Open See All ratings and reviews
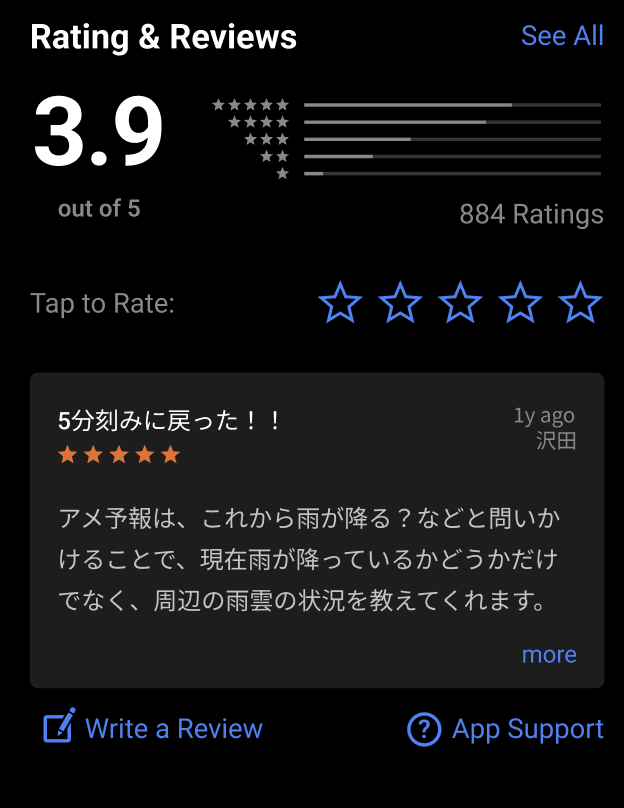Viewport: 624px width, 808px height. coord(562,36)
